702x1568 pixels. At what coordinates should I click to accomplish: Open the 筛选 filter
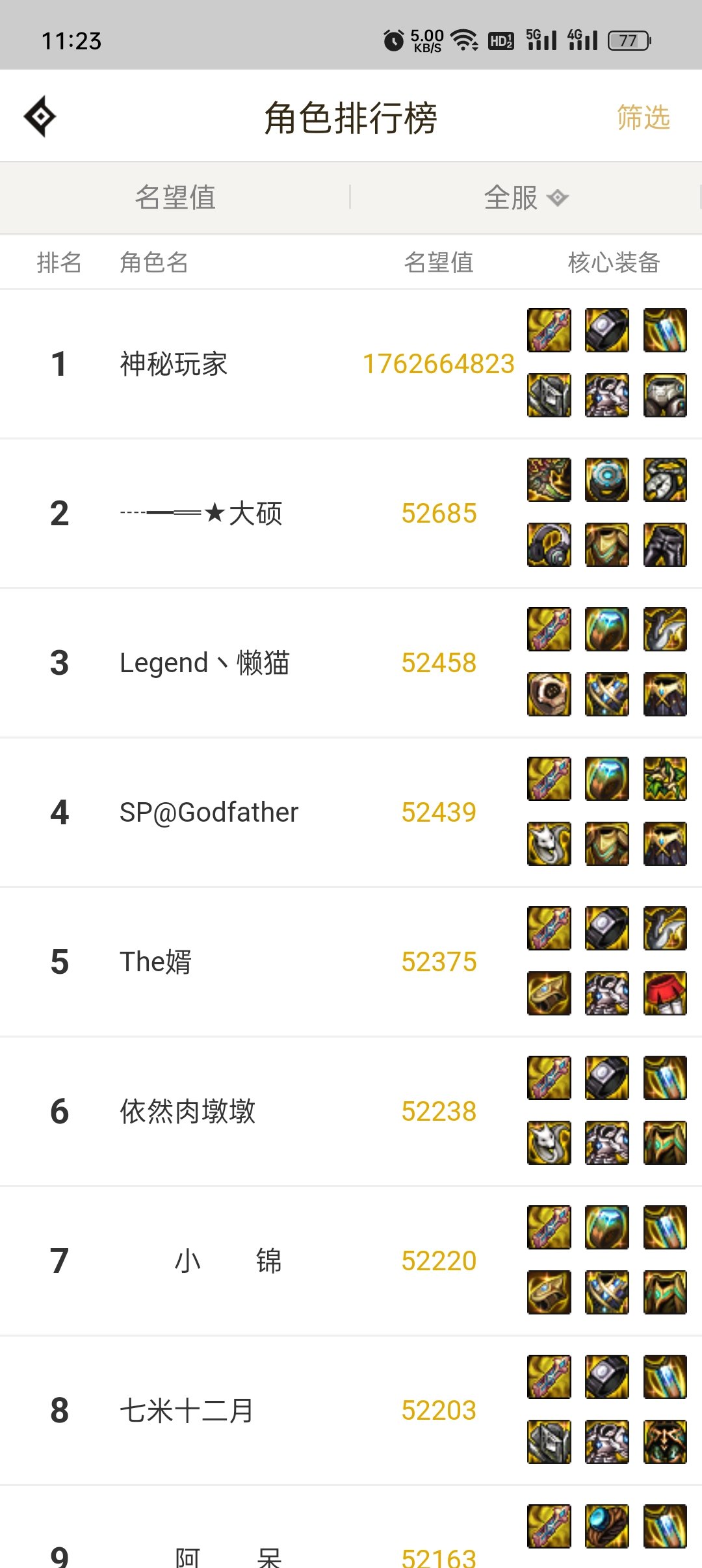click(x=643, y=118)
